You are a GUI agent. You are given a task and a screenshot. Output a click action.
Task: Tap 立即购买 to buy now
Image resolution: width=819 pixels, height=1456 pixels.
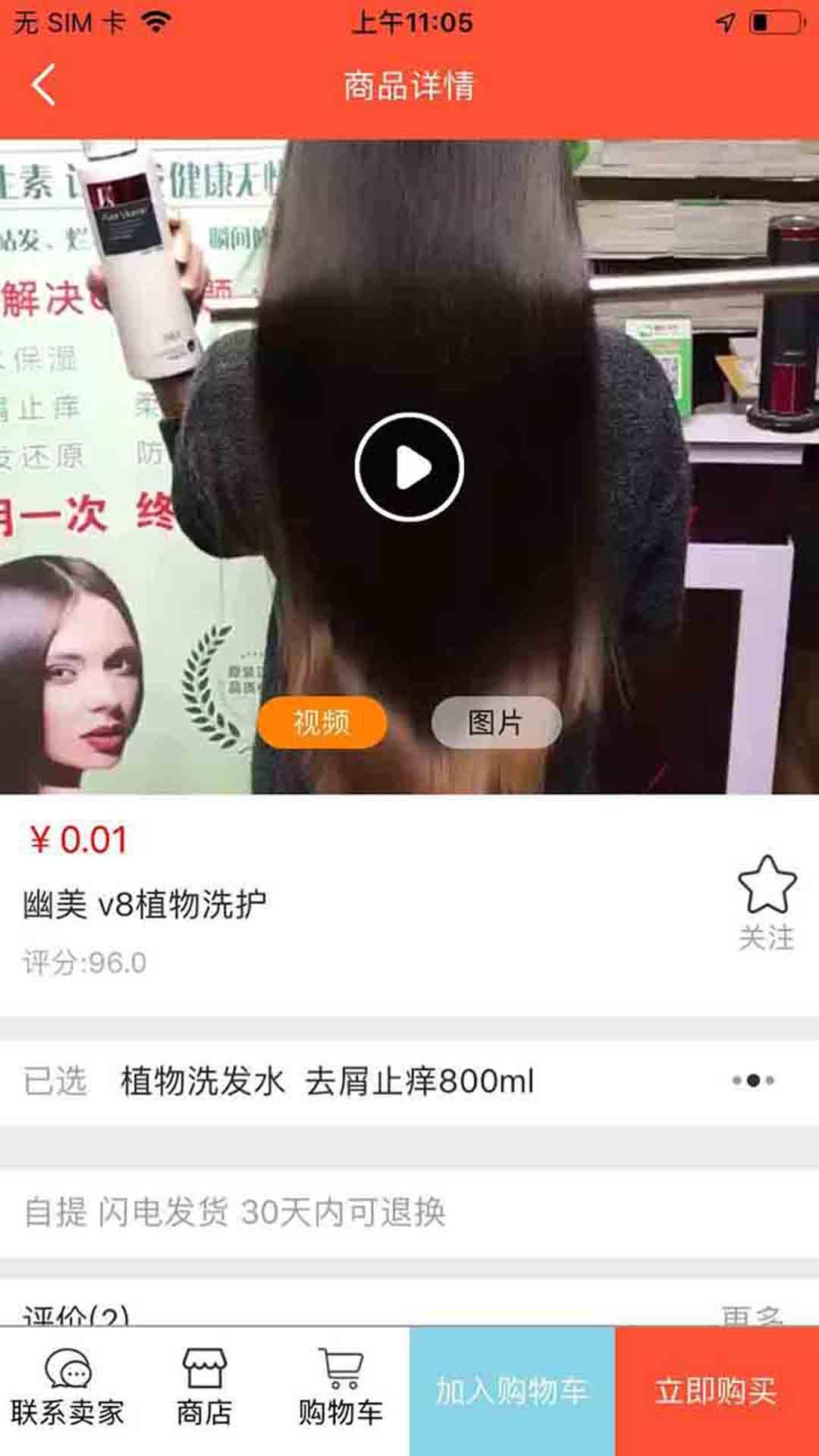coord(717,1391)
